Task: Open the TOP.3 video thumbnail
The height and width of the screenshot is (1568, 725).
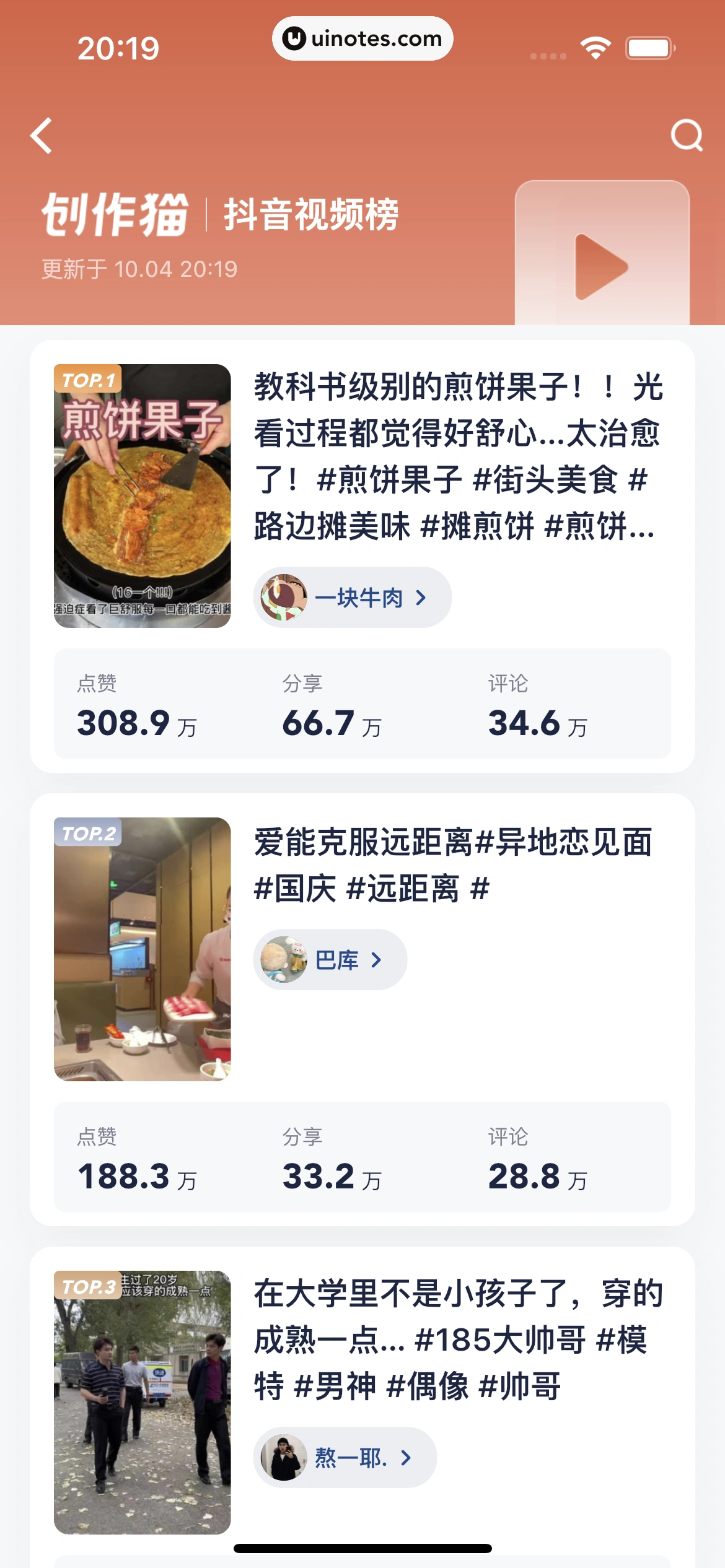Action: click(142, 1402)
